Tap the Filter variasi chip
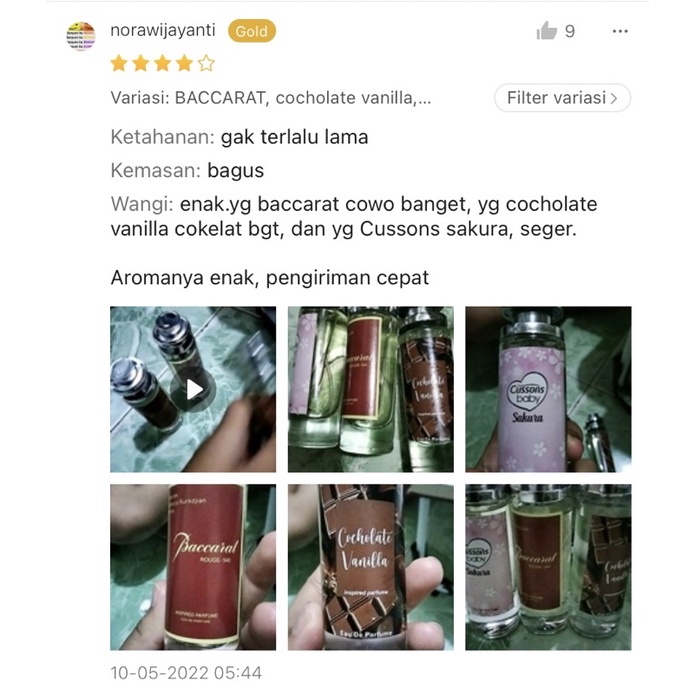695x695 pixels. tap(562, 98)
